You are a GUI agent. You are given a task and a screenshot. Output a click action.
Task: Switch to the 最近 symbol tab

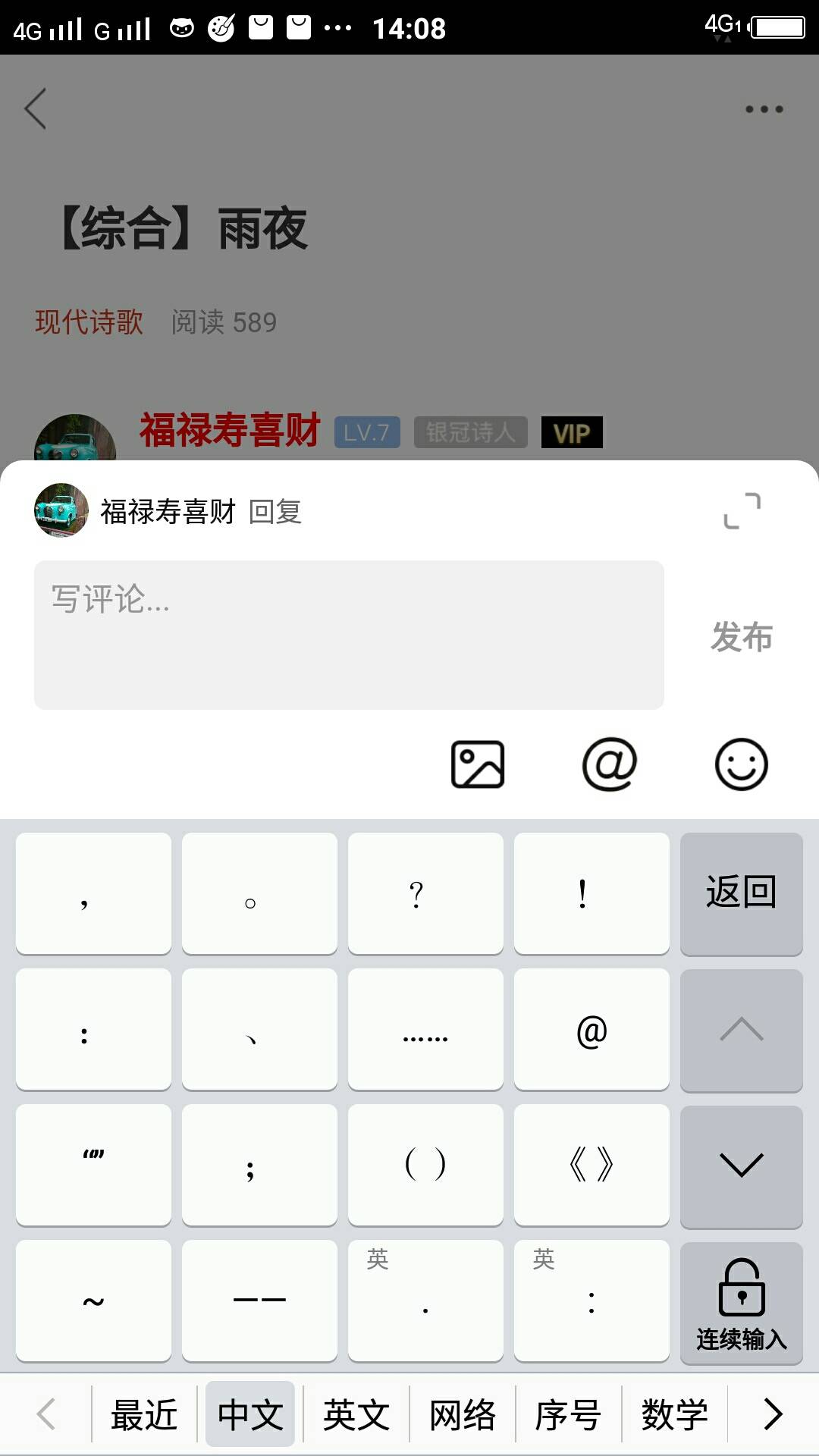coord(144,1414)
